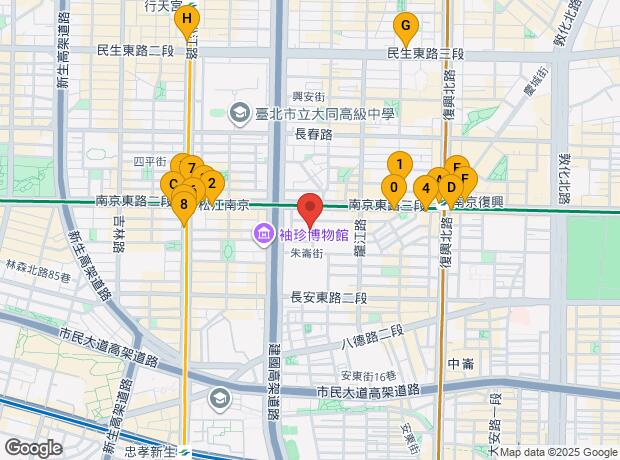This screenshot has height=460, width=620.
Task: Tap the marker numbered 1
Action: (399, 165)
